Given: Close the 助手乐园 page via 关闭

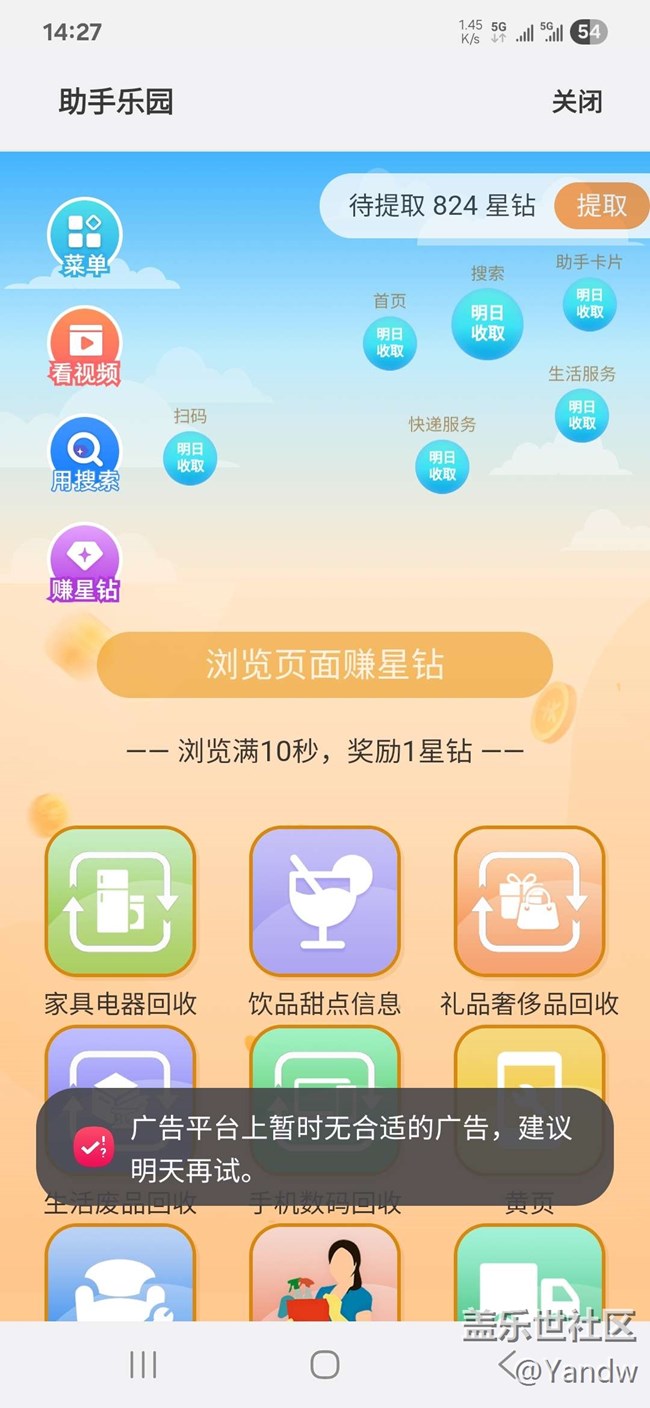Looking at the screenshot, I should coord(577,102).
